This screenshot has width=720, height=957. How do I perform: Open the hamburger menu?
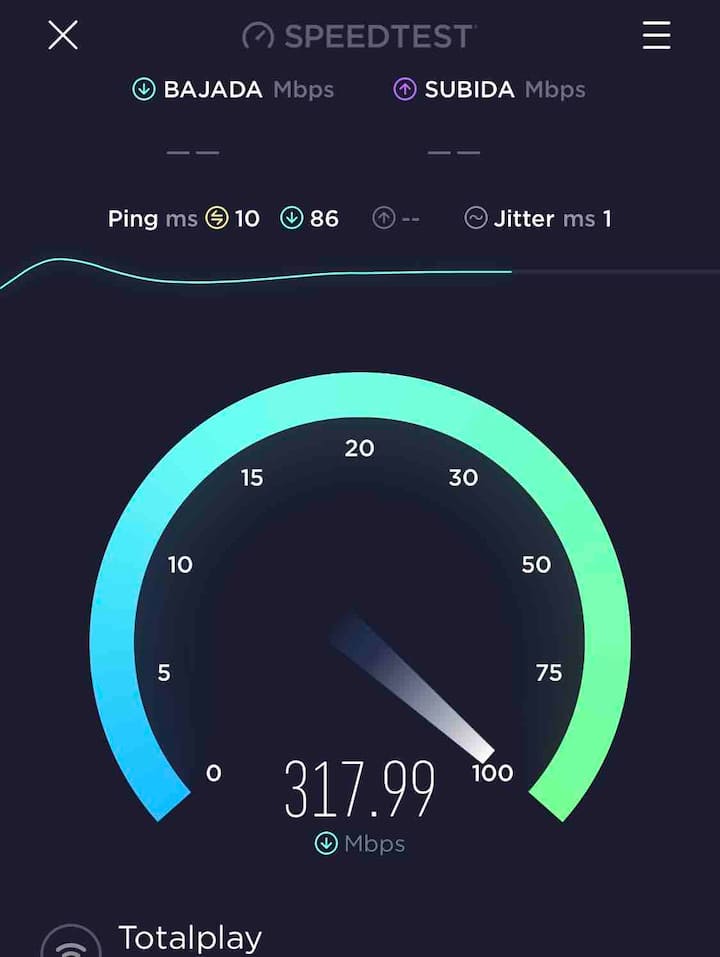click(x=656, y=36)
